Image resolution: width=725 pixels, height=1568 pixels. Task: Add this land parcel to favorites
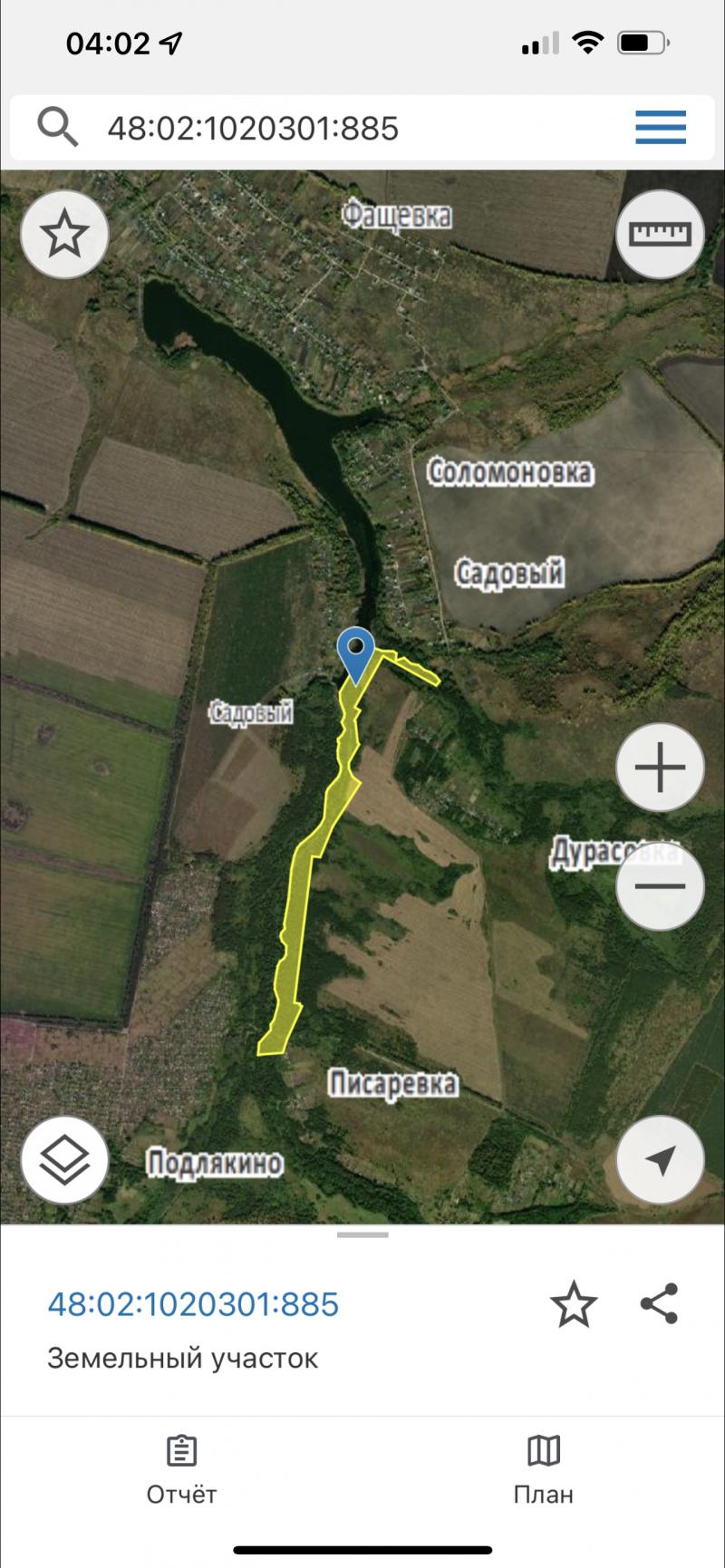pos(574,1305)
